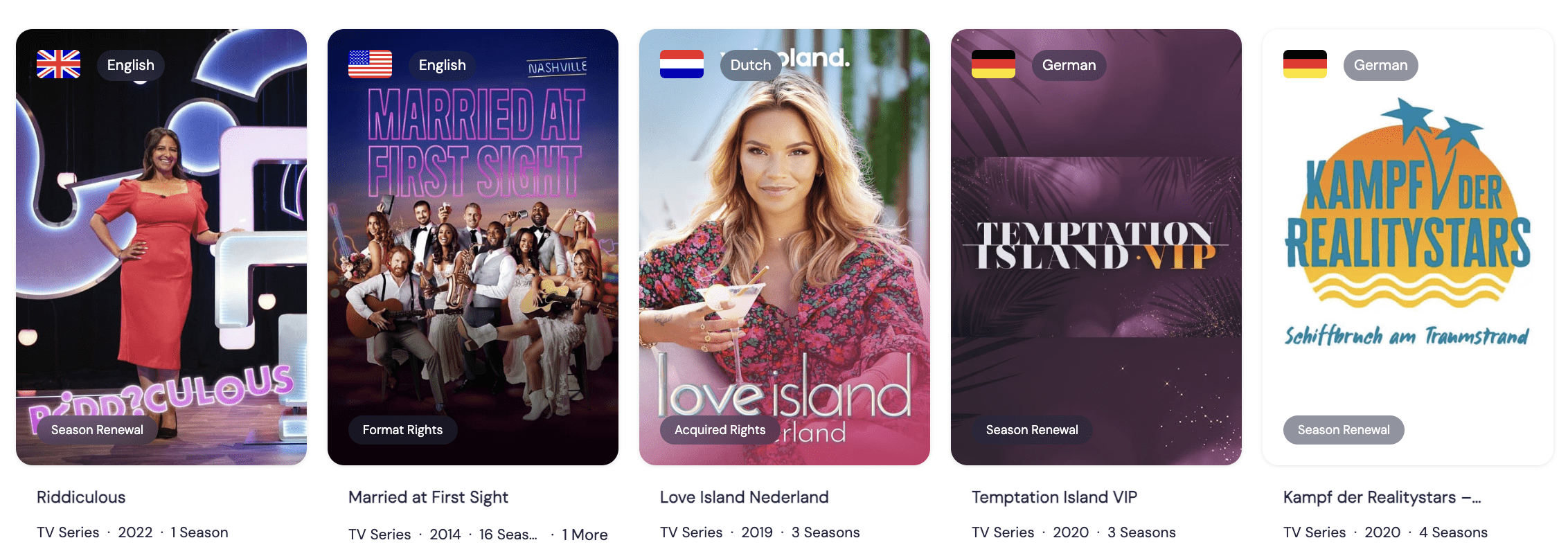Open the Love Island Nederland card
This screenshot has width=1568, height=547.
[784, 246]
